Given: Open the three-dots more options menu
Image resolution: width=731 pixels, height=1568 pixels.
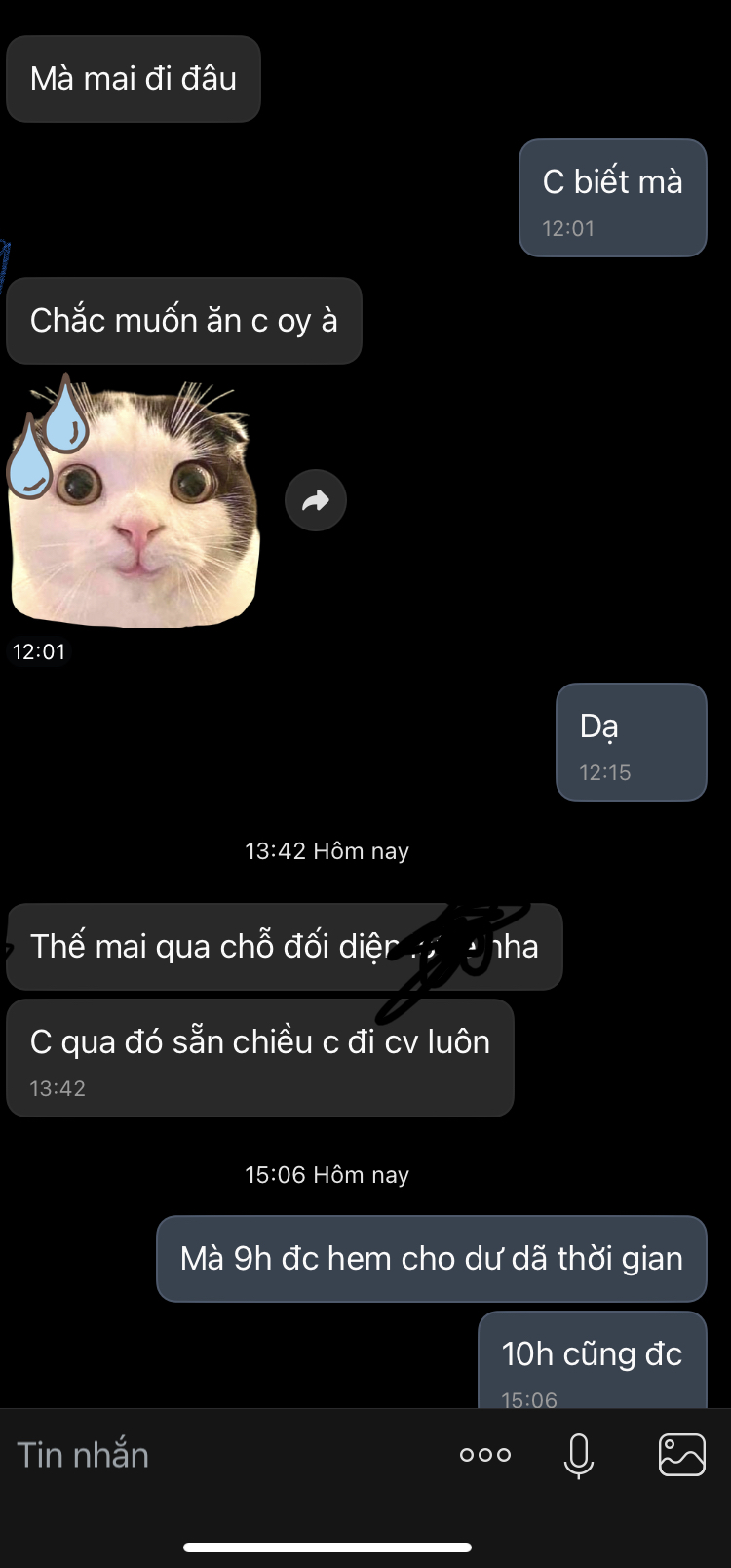Looking at the screenshot, I should (485, 1455).
